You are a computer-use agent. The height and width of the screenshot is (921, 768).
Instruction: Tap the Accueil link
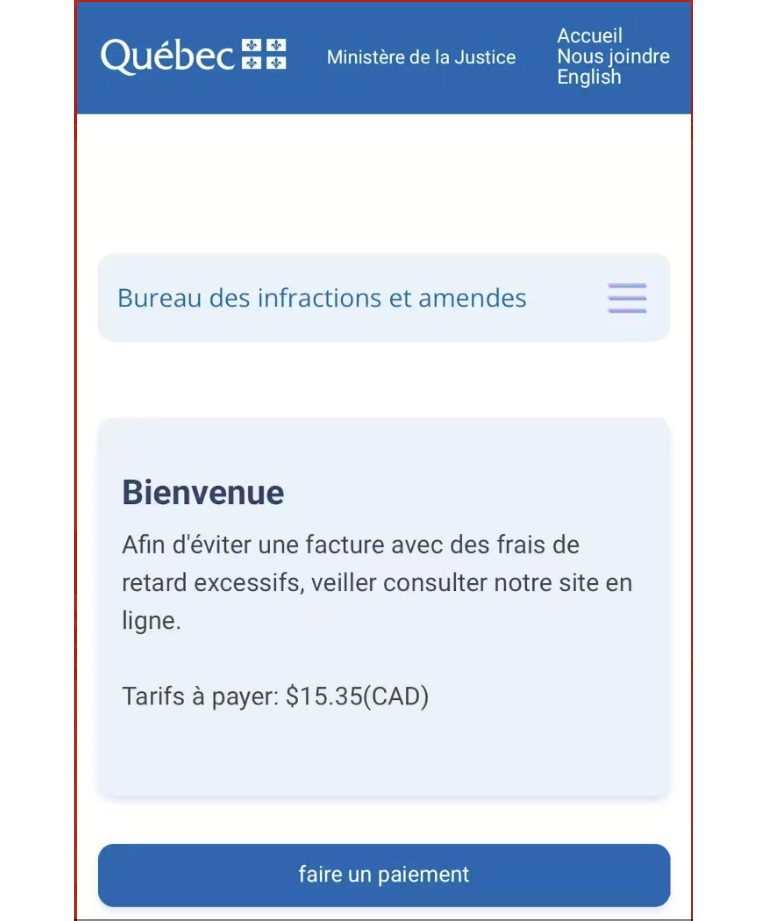589,36
